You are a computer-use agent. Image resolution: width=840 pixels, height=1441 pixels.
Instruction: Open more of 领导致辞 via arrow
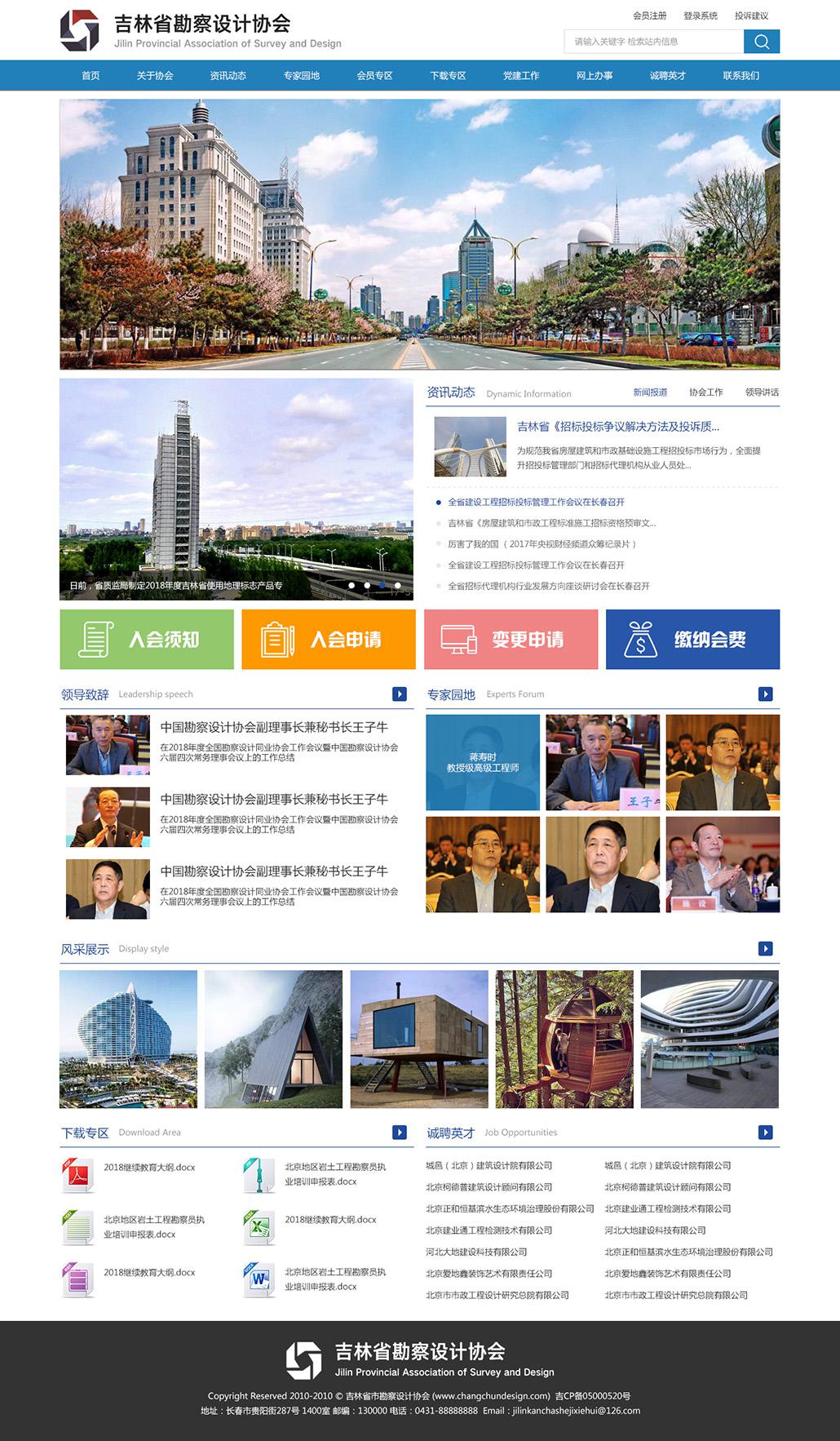click(400, 694)
